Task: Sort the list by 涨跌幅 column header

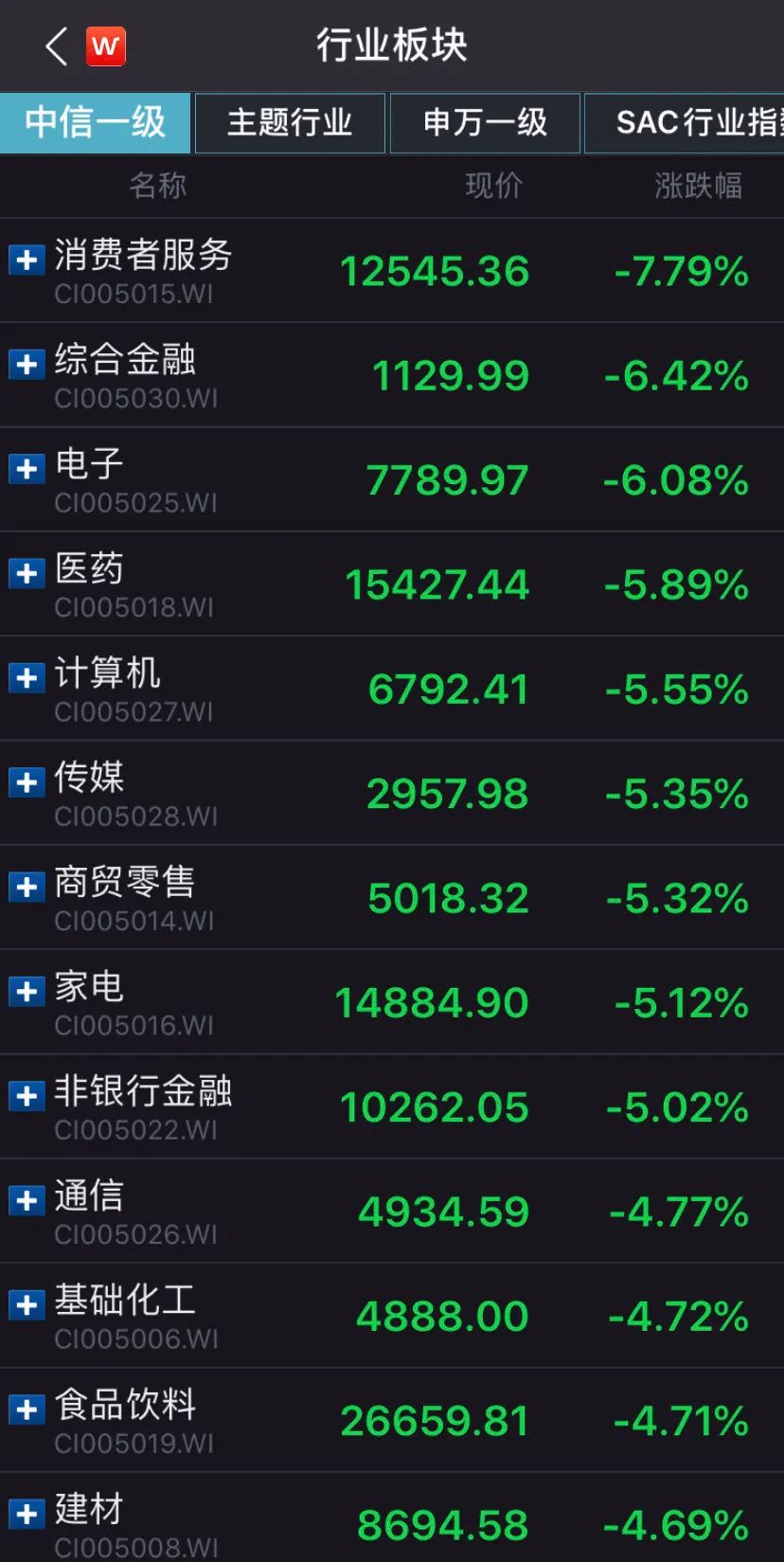Action: [698, 186]
